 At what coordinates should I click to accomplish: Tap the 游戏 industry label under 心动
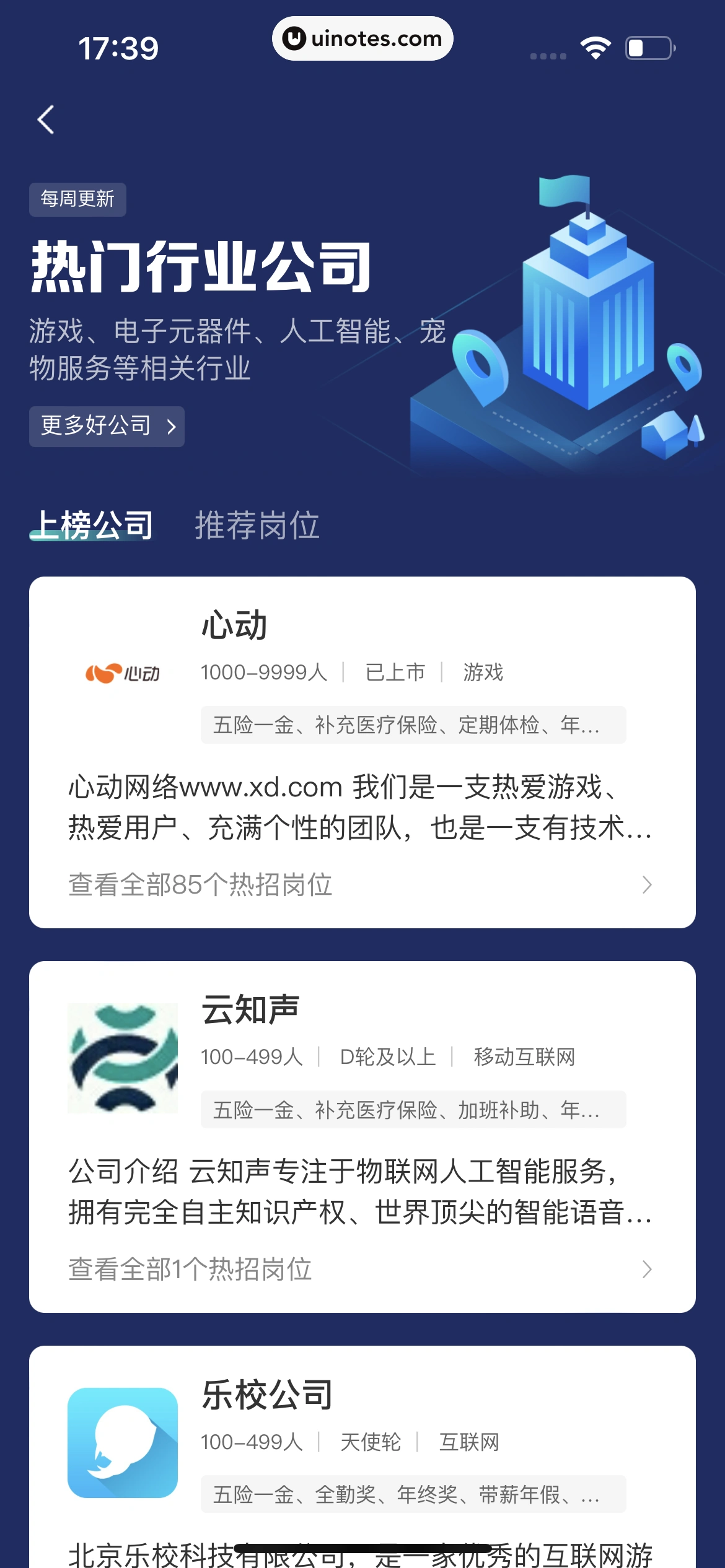(x=485, y=673)
